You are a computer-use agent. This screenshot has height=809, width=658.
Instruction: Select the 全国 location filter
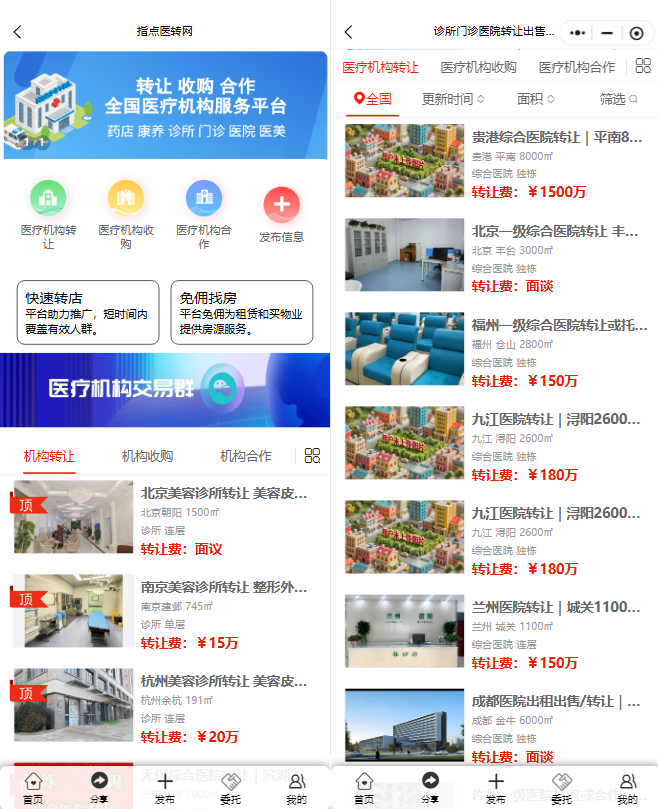373,99
